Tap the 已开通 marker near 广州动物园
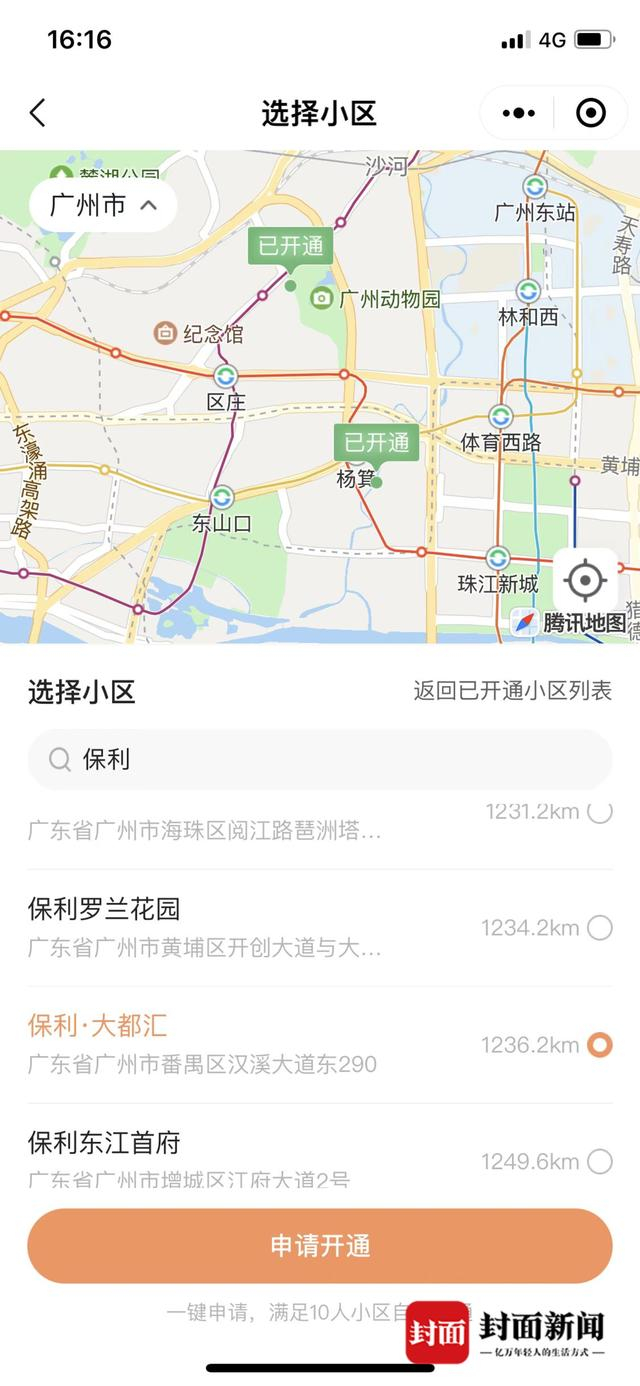Viewport: 640px width, 1386px height. point(291,247)
